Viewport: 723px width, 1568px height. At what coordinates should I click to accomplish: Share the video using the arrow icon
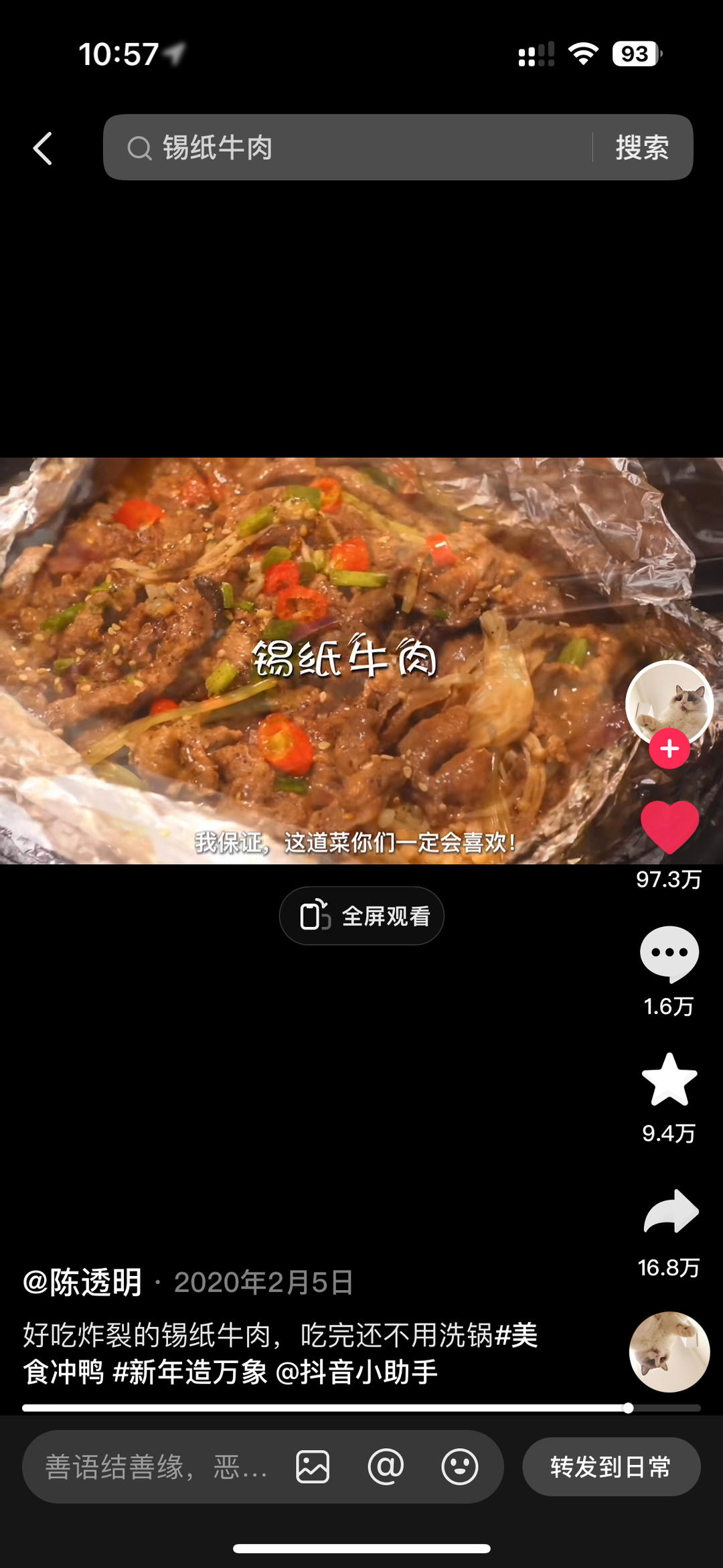671,1211
